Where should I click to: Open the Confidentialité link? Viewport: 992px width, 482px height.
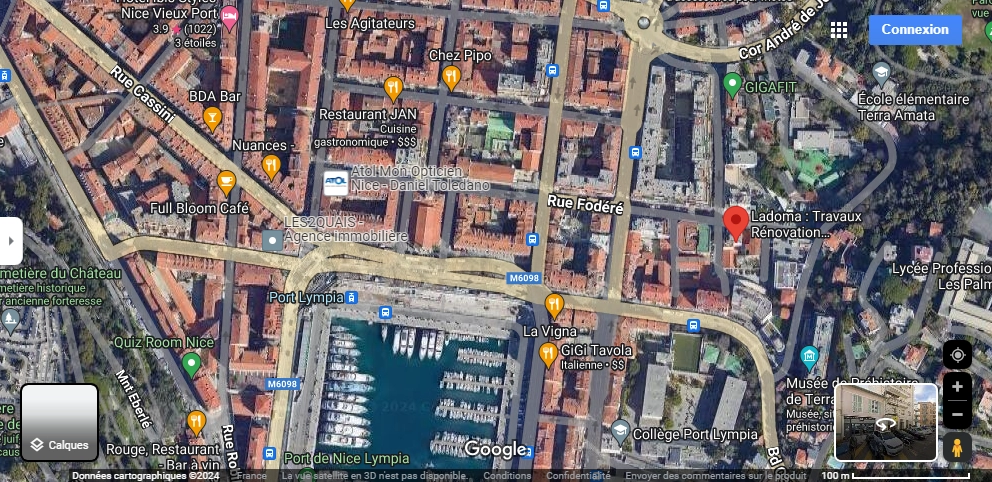578,476
